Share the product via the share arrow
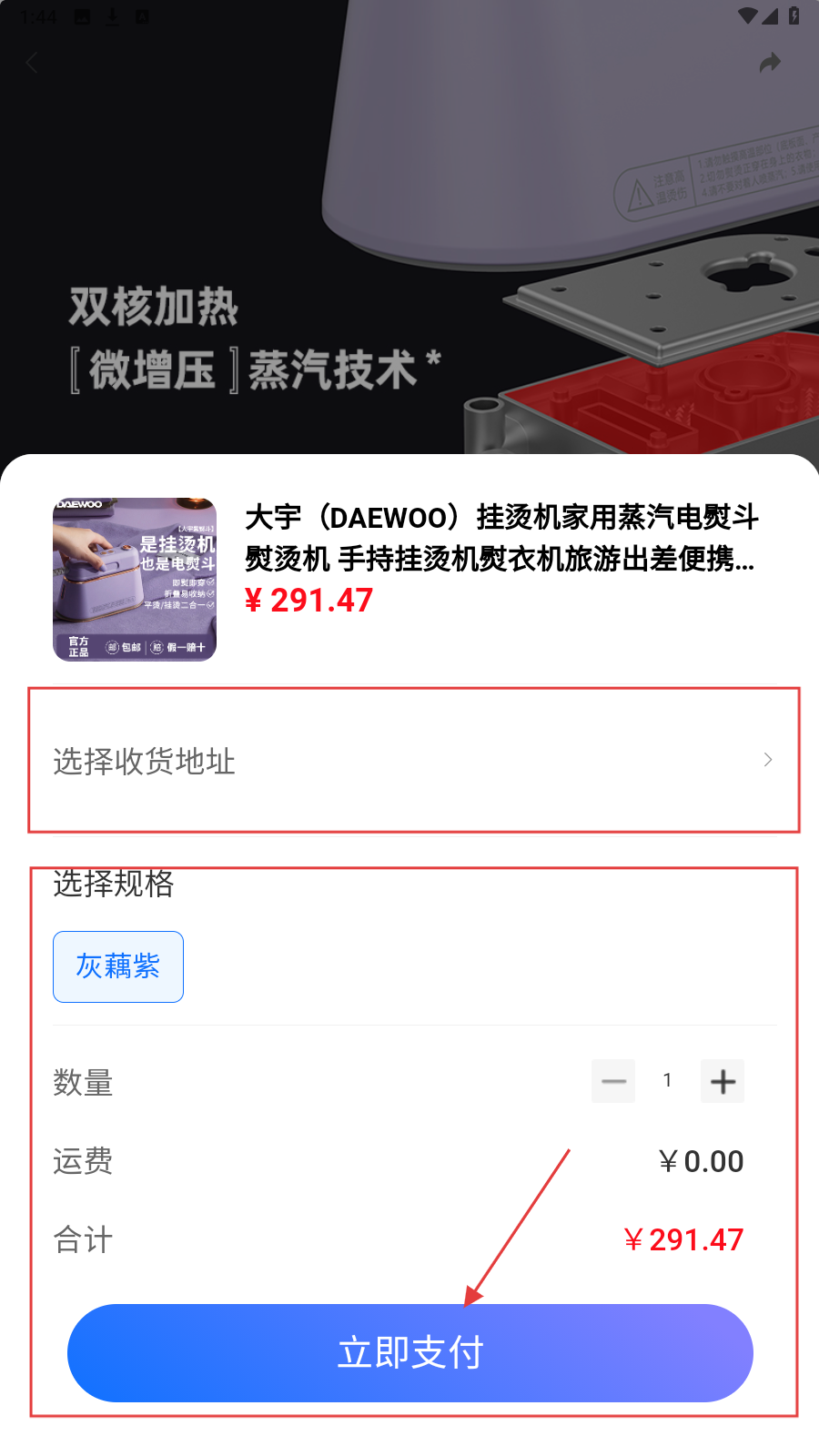Image resolution: width=819 pixels, height=1456 pixels. coord(770,63)
